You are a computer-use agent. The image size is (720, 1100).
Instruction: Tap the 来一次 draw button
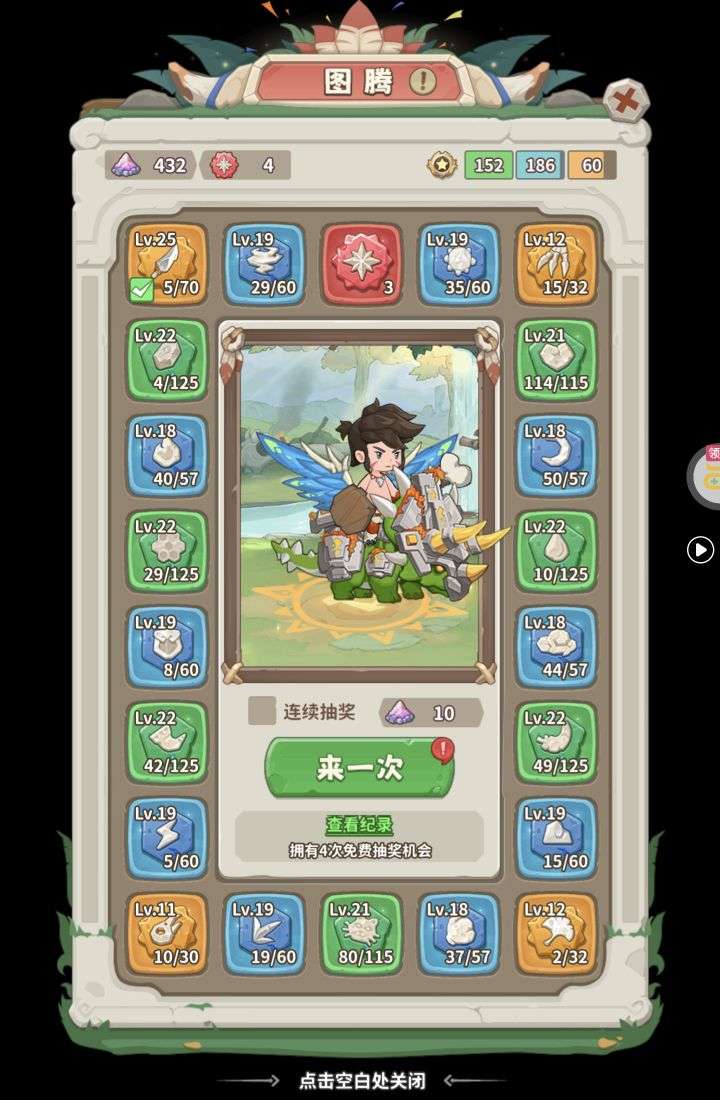pos(360,767)
